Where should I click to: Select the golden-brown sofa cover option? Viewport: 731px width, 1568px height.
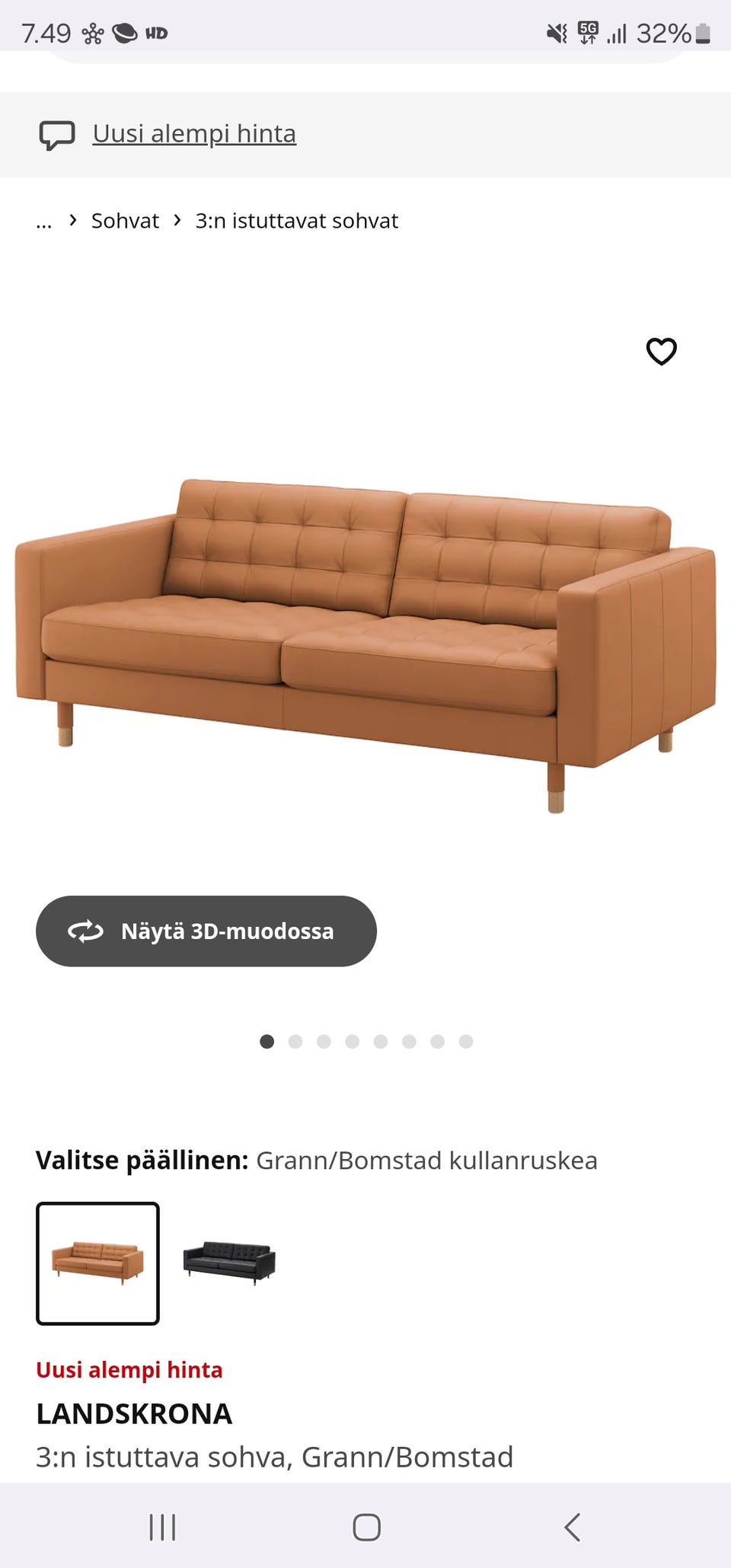point(97,1263)
